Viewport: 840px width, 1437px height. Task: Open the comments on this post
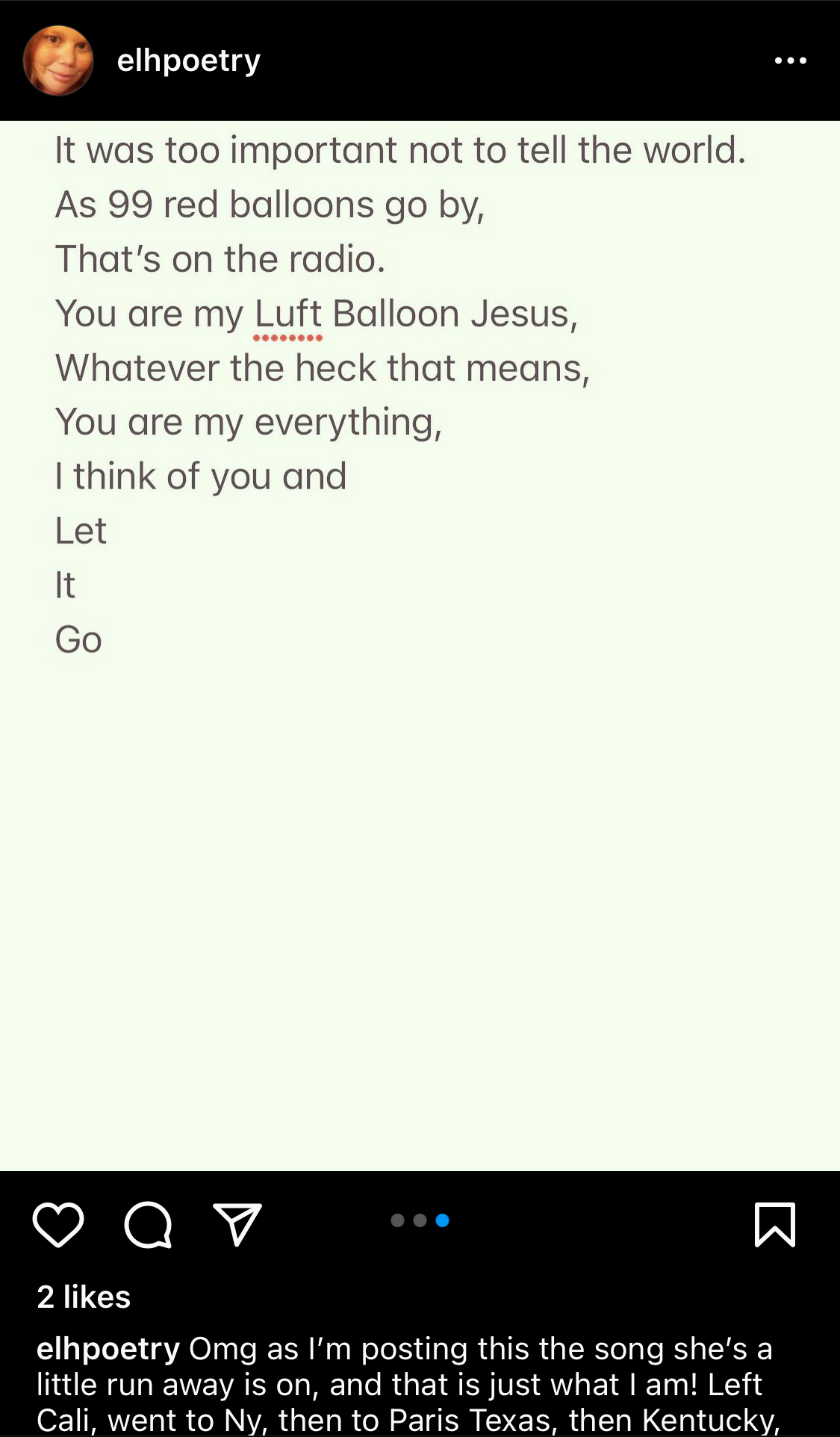pos(148,1225)
